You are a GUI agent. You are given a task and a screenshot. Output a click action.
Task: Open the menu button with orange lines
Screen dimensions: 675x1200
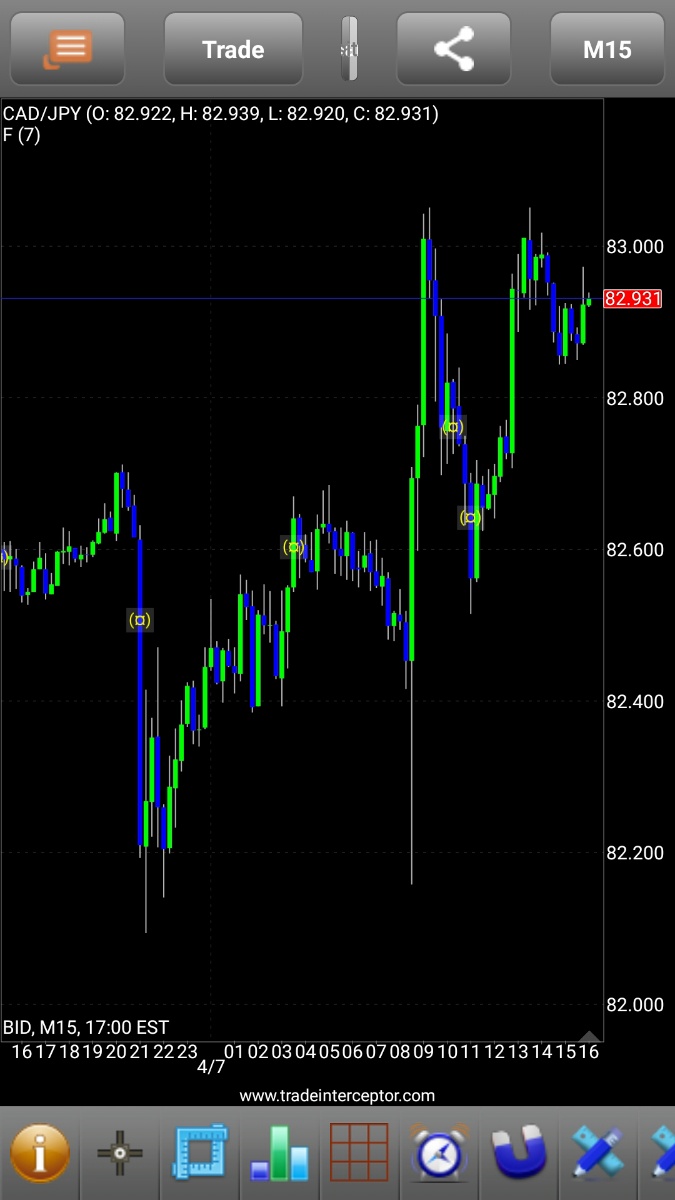point(68,49)
